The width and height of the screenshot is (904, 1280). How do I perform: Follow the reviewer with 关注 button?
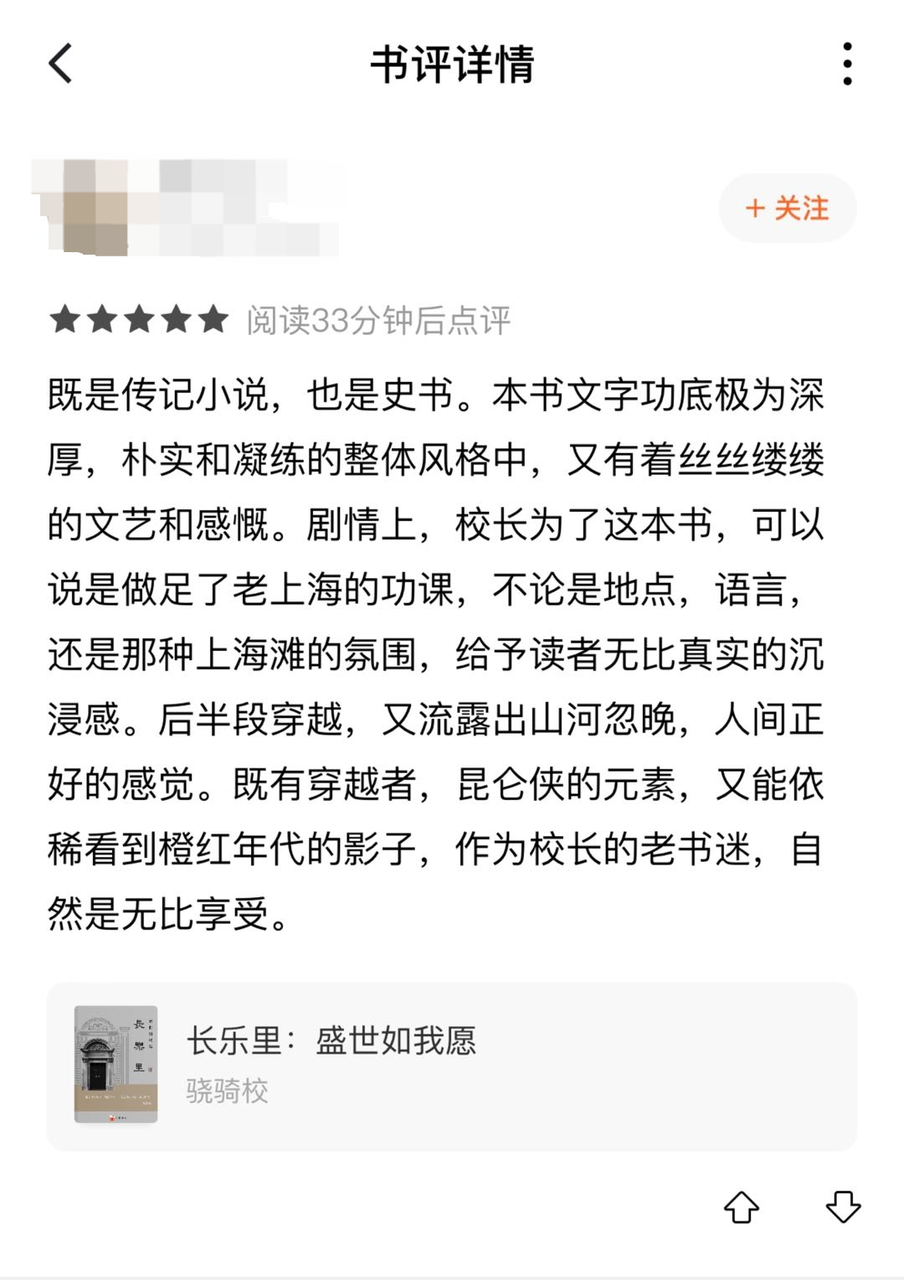tap(787, 208)
